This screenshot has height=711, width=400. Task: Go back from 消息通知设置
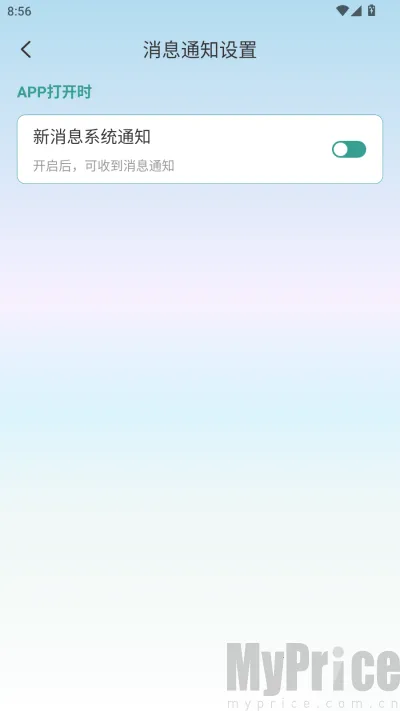pos(26,49)
